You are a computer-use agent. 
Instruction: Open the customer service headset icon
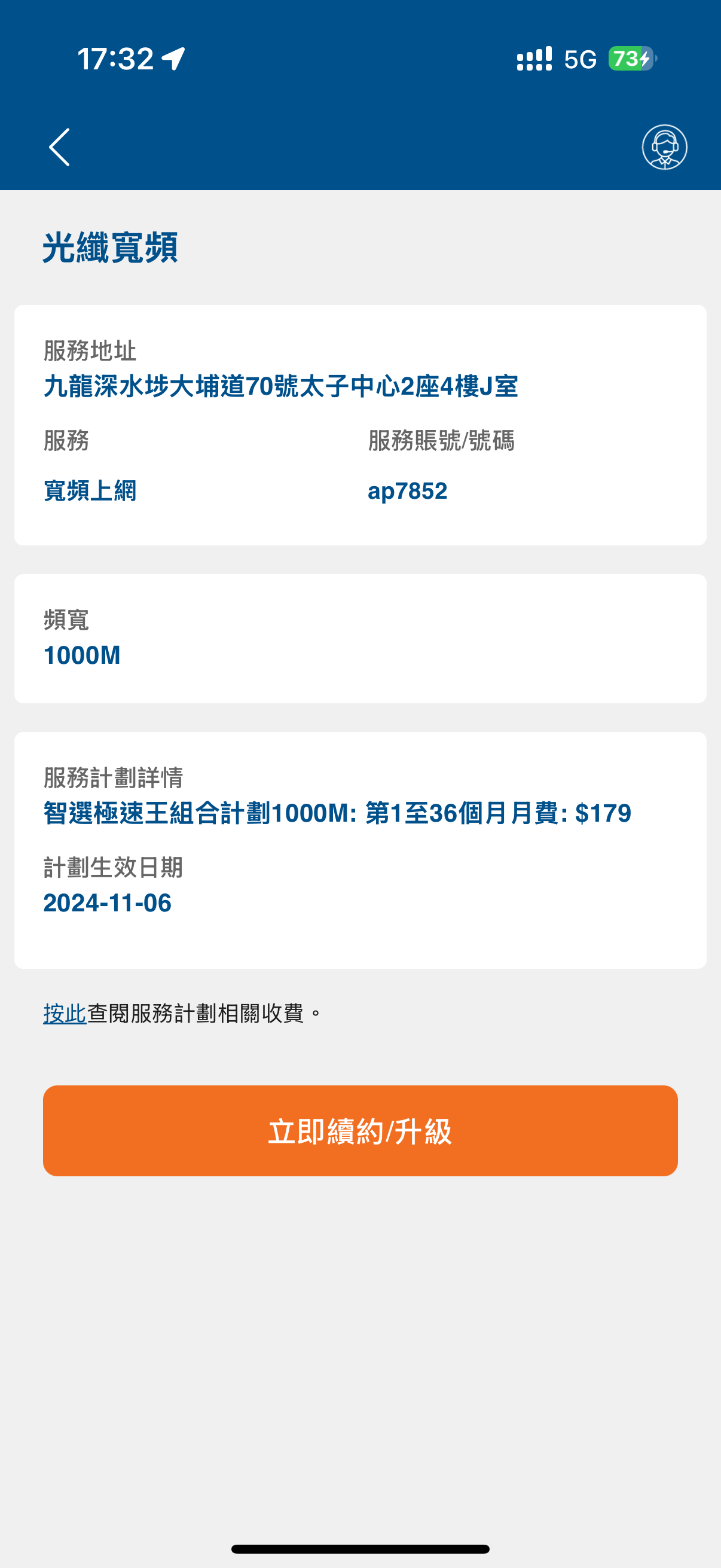[665, 146]
